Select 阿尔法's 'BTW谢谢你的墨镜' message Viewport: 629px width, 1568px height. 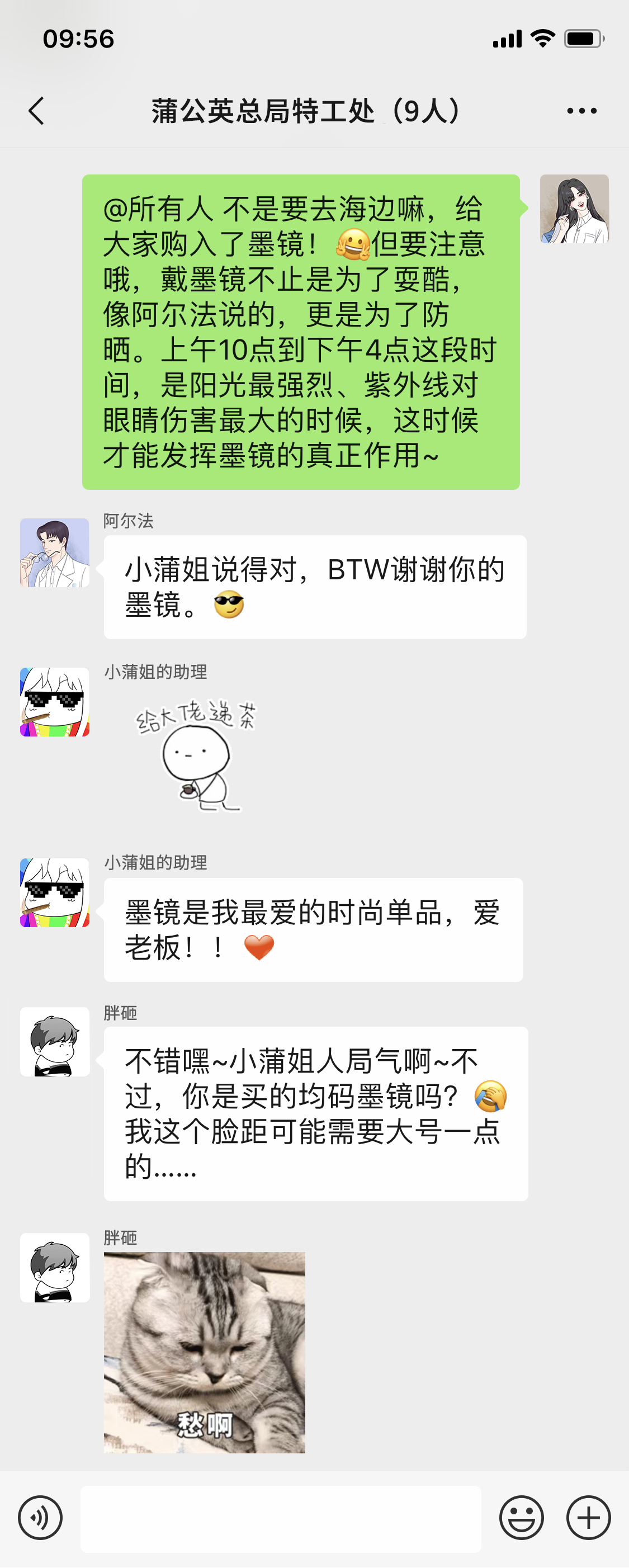[x=314, y=584]
